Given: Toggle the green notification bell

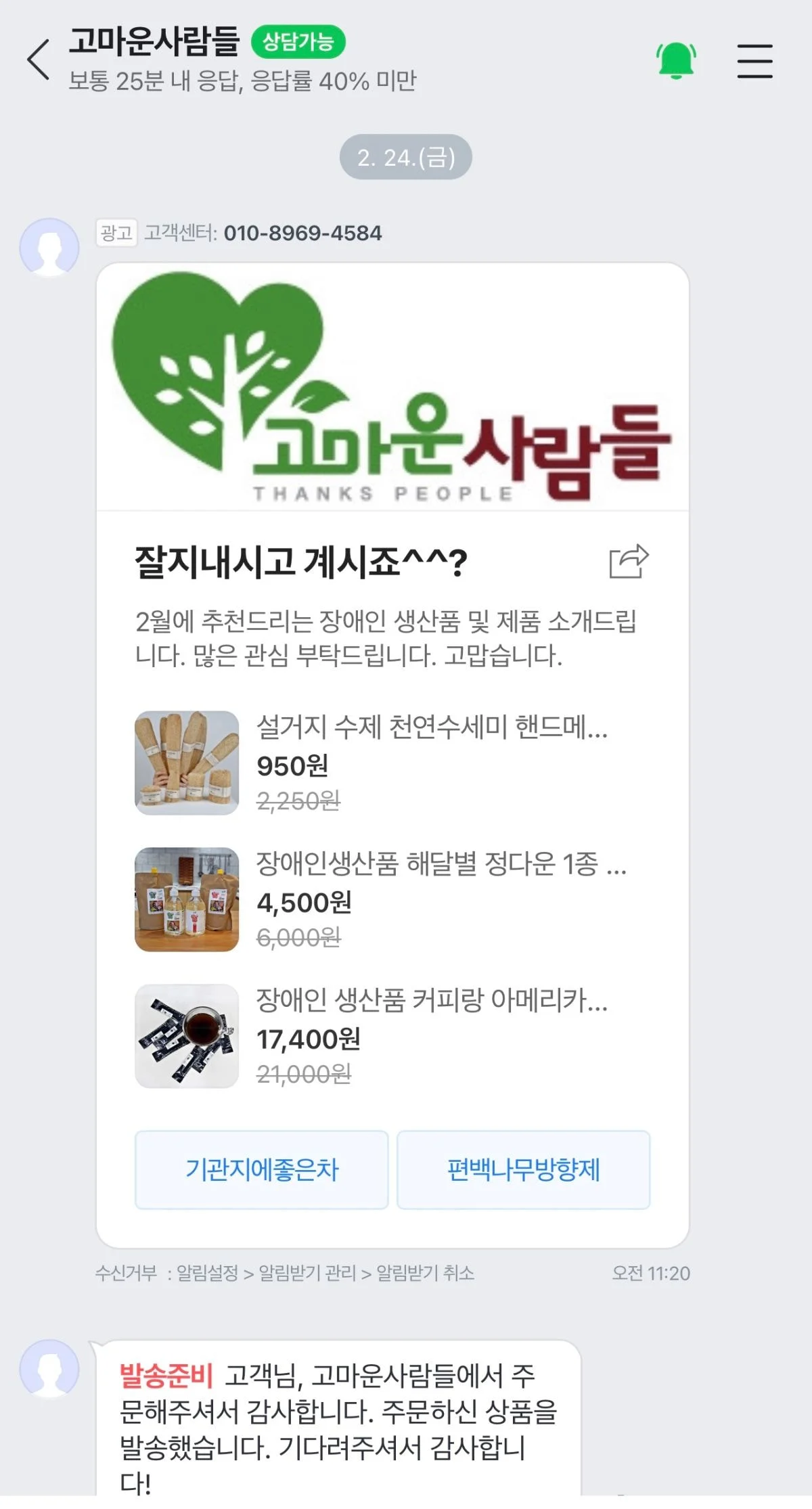Looking at the screenshot, I should 675,60.
